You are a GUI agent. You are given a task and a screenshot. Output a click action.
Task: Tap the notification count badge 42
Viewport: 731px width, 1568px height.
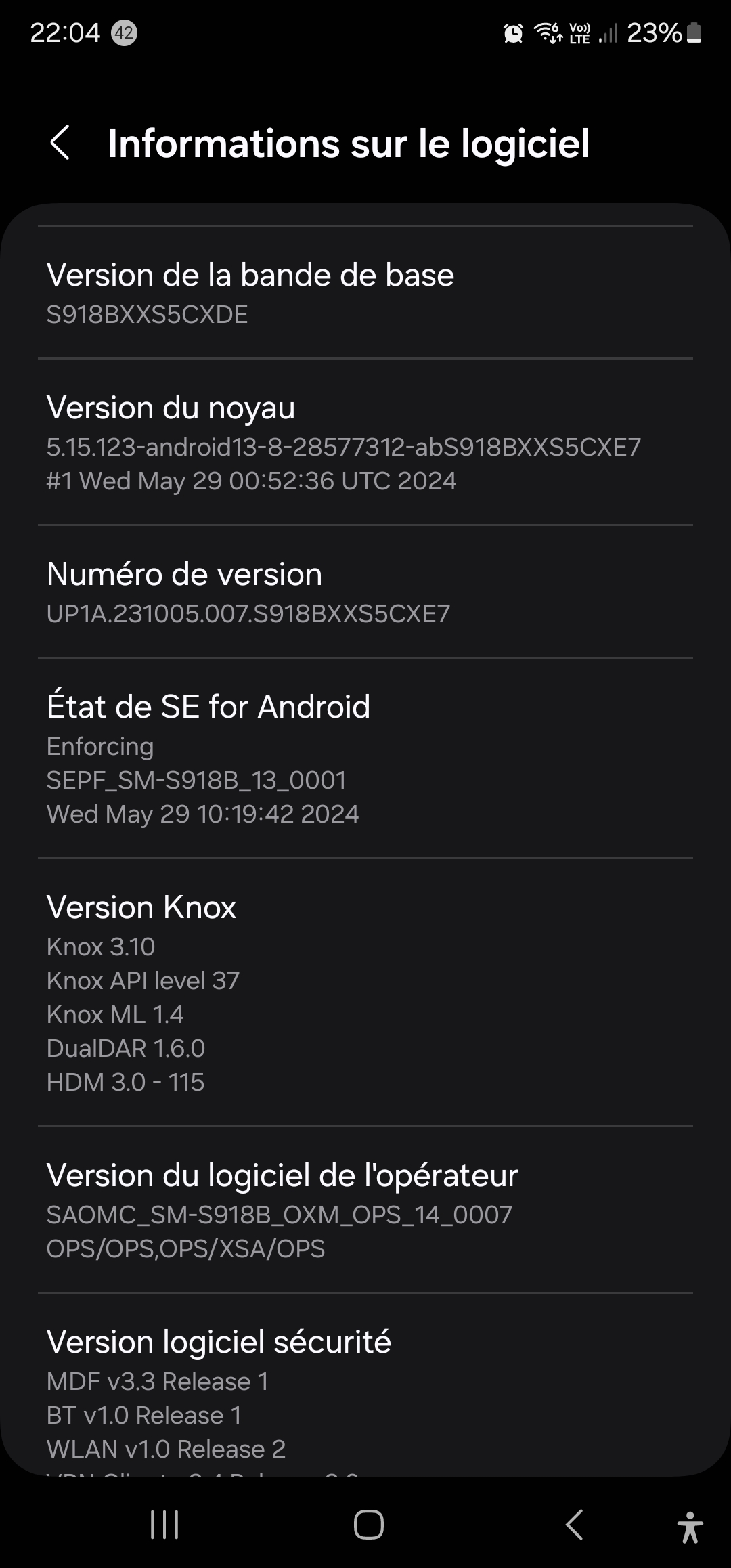(x=124, y=32)
